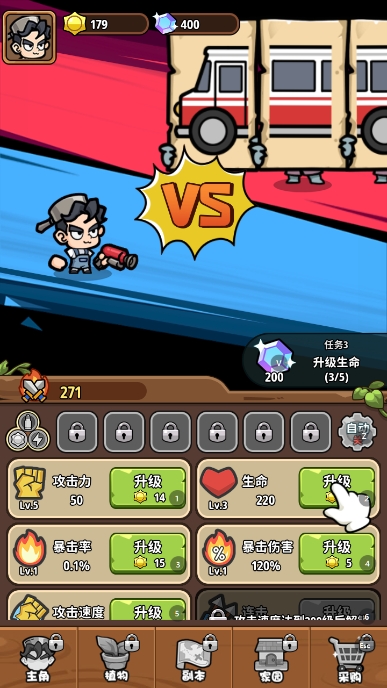The height and width of the screenshot is (688, 387).
Task: Open 任务3 升级生命 quest reward
Action: (x=314, y=360)
